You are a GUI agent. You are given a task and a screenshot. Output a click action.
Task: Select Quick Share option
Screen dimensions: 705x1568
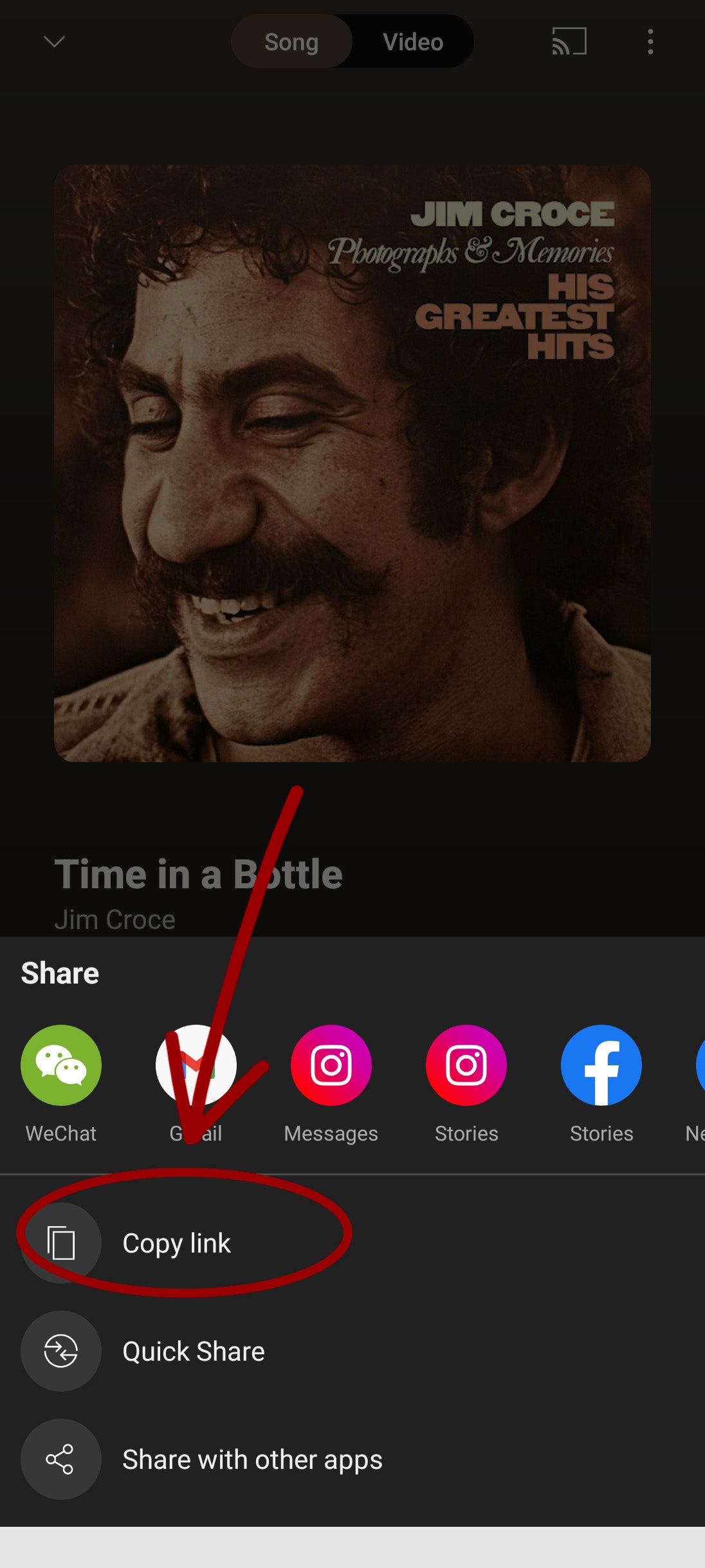(192, 1351)
